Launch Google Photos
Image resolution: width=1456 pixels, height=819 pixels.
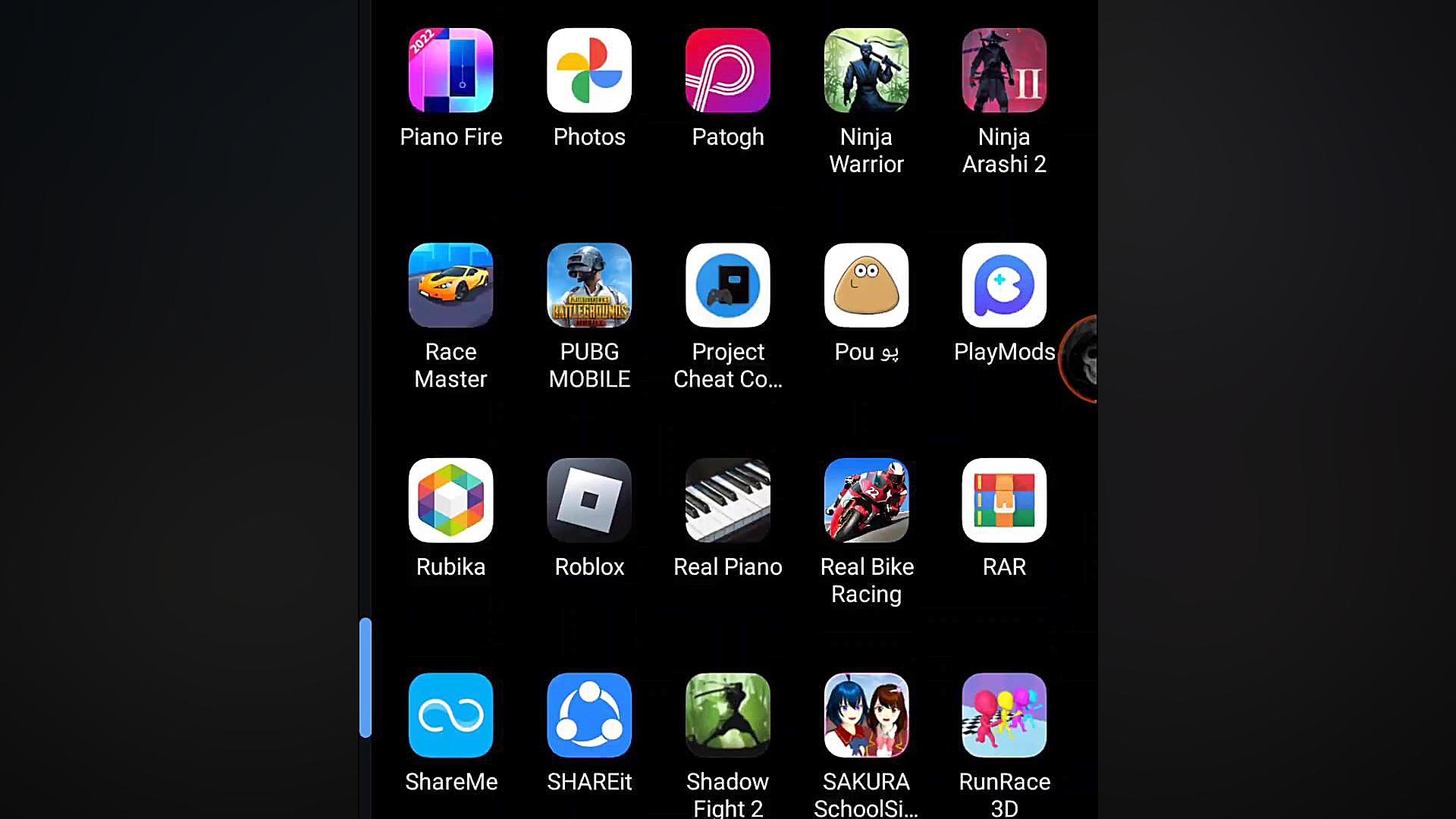pos(589,71)
